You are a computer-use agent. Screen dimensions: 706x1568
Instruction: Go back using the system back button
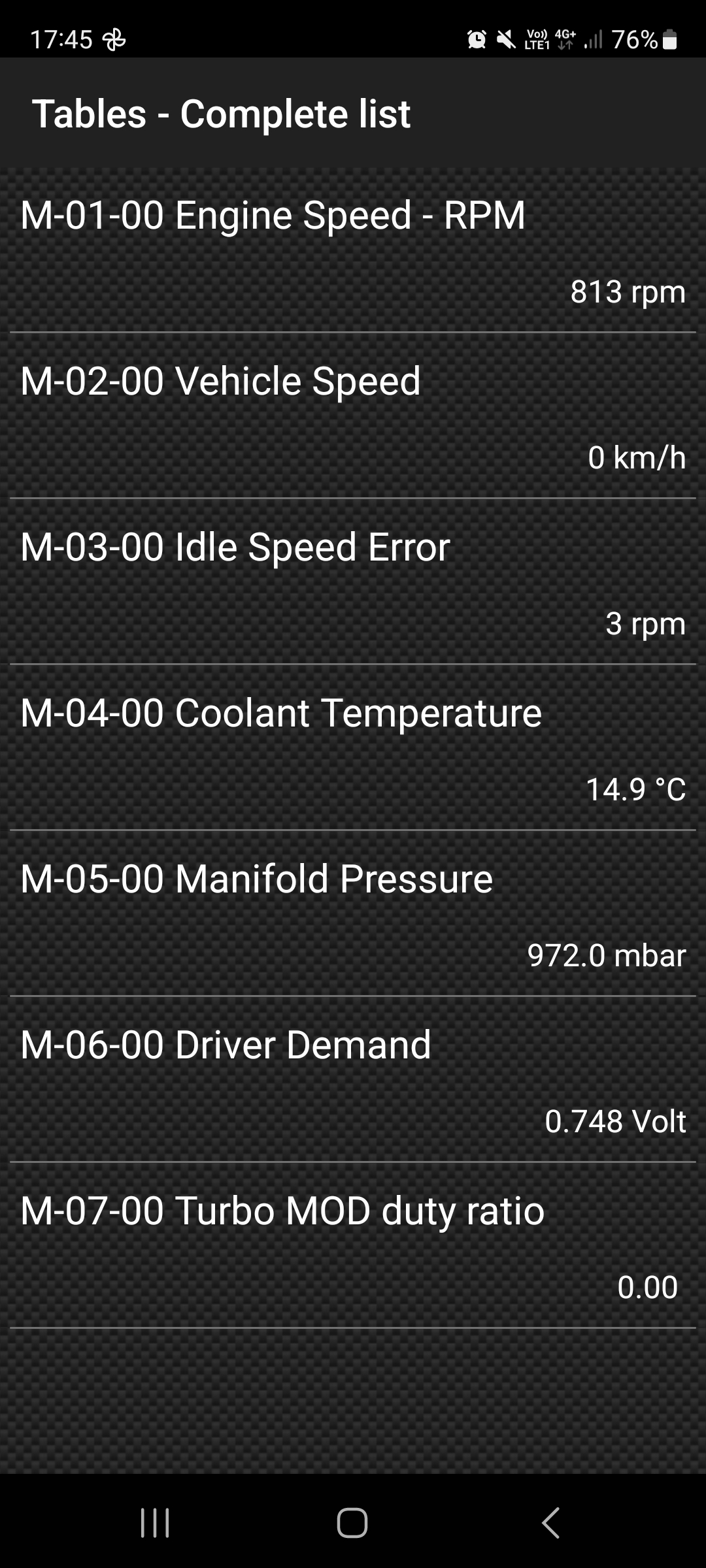pyautogui.click(x=551, y=1523)
